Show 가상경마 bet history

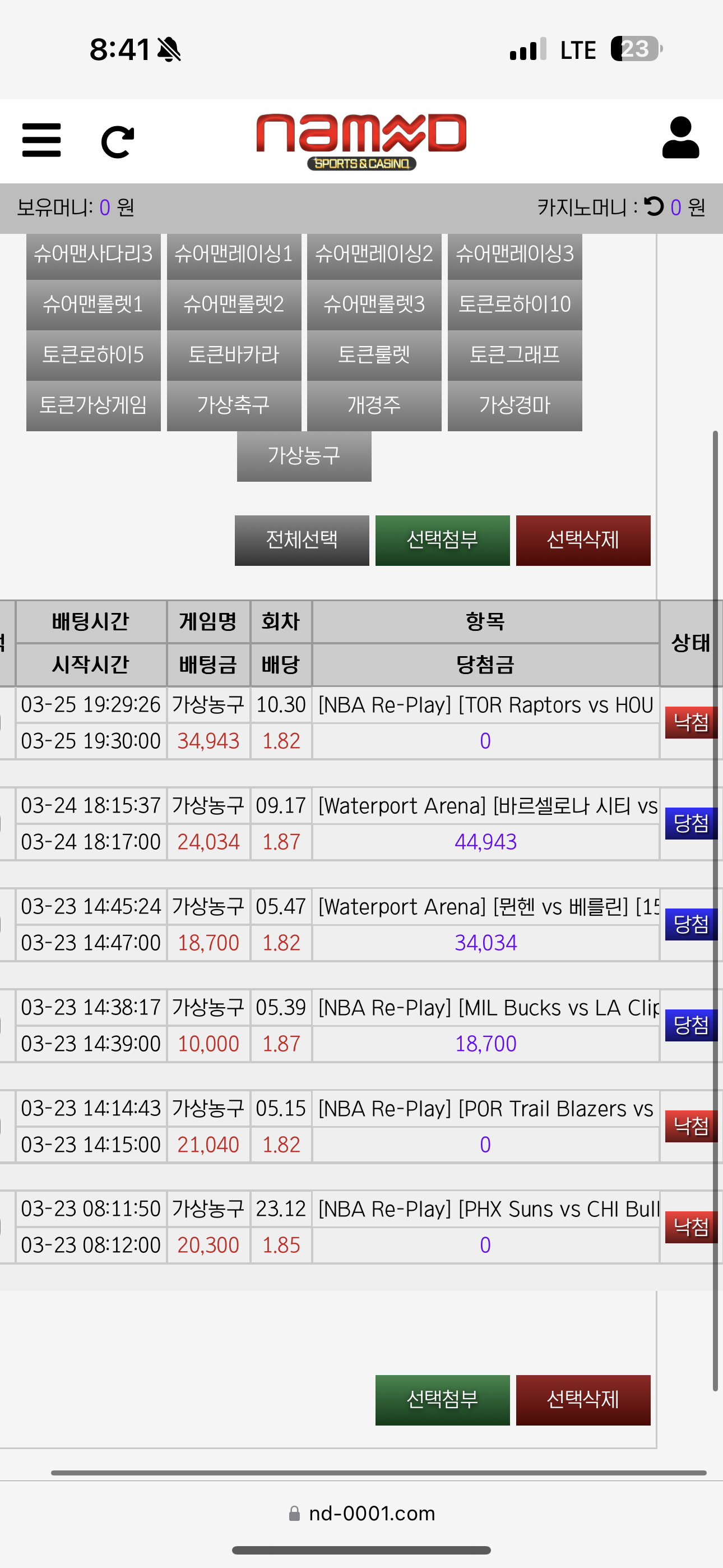(x=515, y=405)
